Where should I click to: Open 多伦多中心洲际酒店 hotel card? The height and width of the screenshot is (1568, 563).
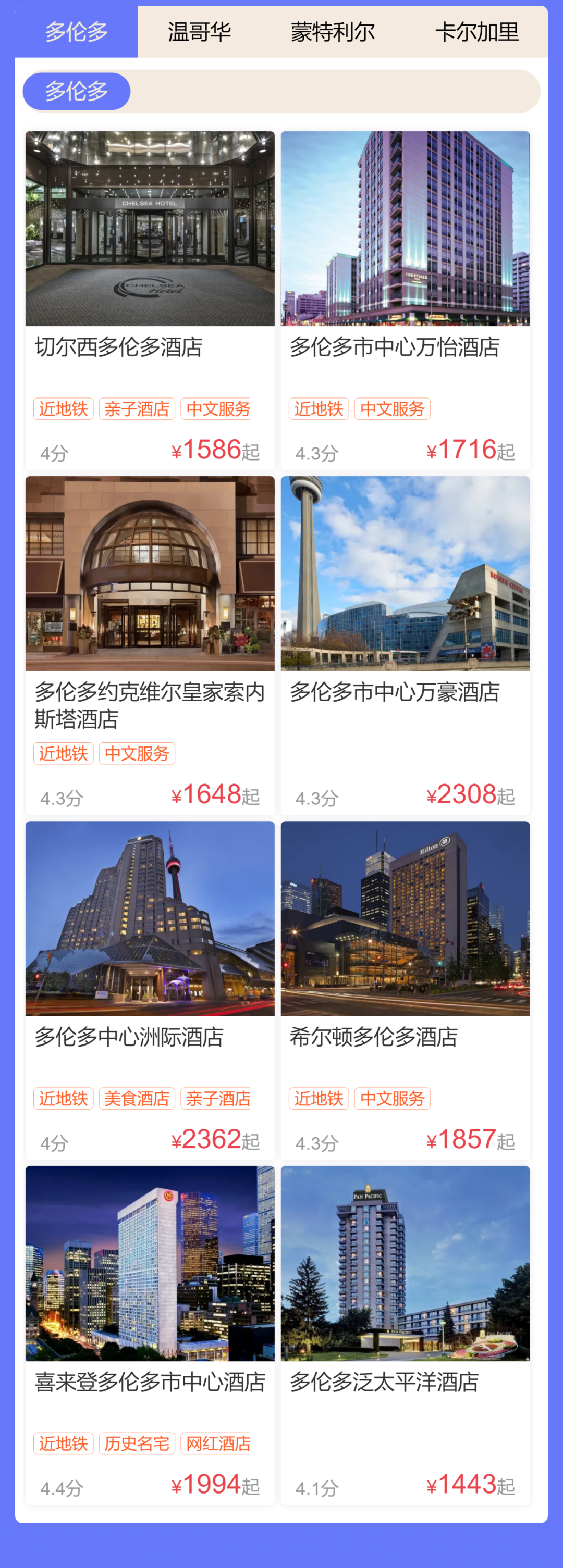[150, 989]
